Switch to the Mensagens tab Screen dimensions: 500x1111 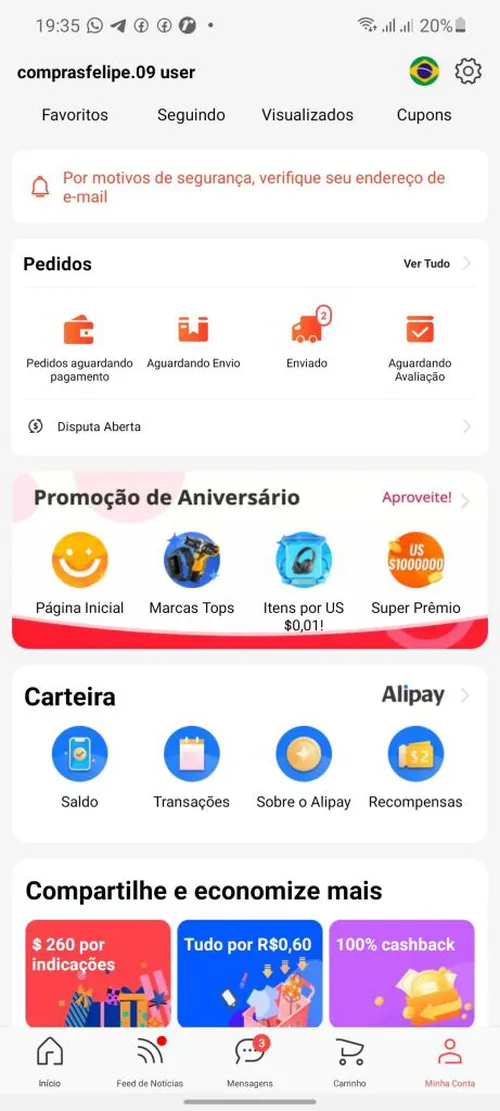pyautogui.click(x=249, y=1063)
